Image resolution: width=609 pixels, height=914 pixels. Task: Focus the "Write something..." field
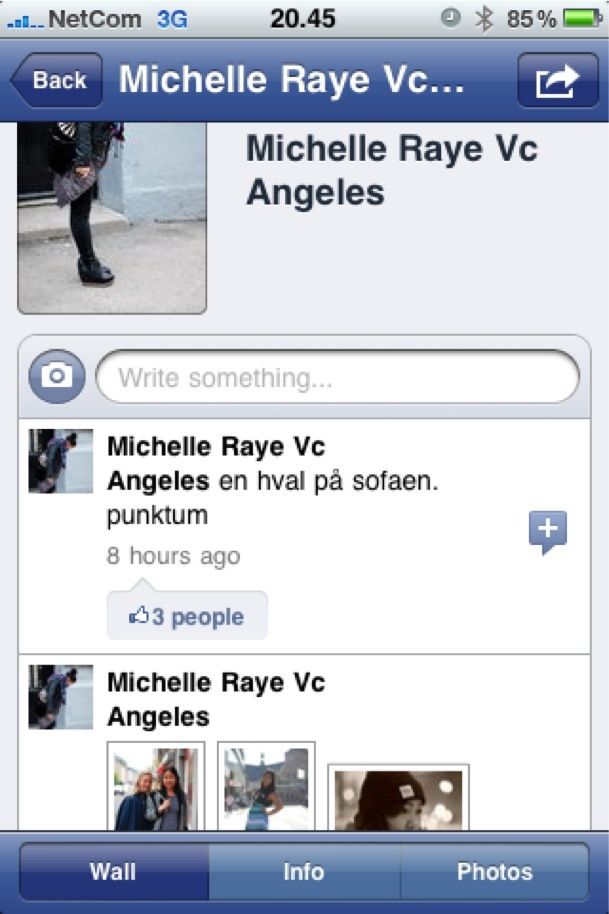[x=337, y=378]
